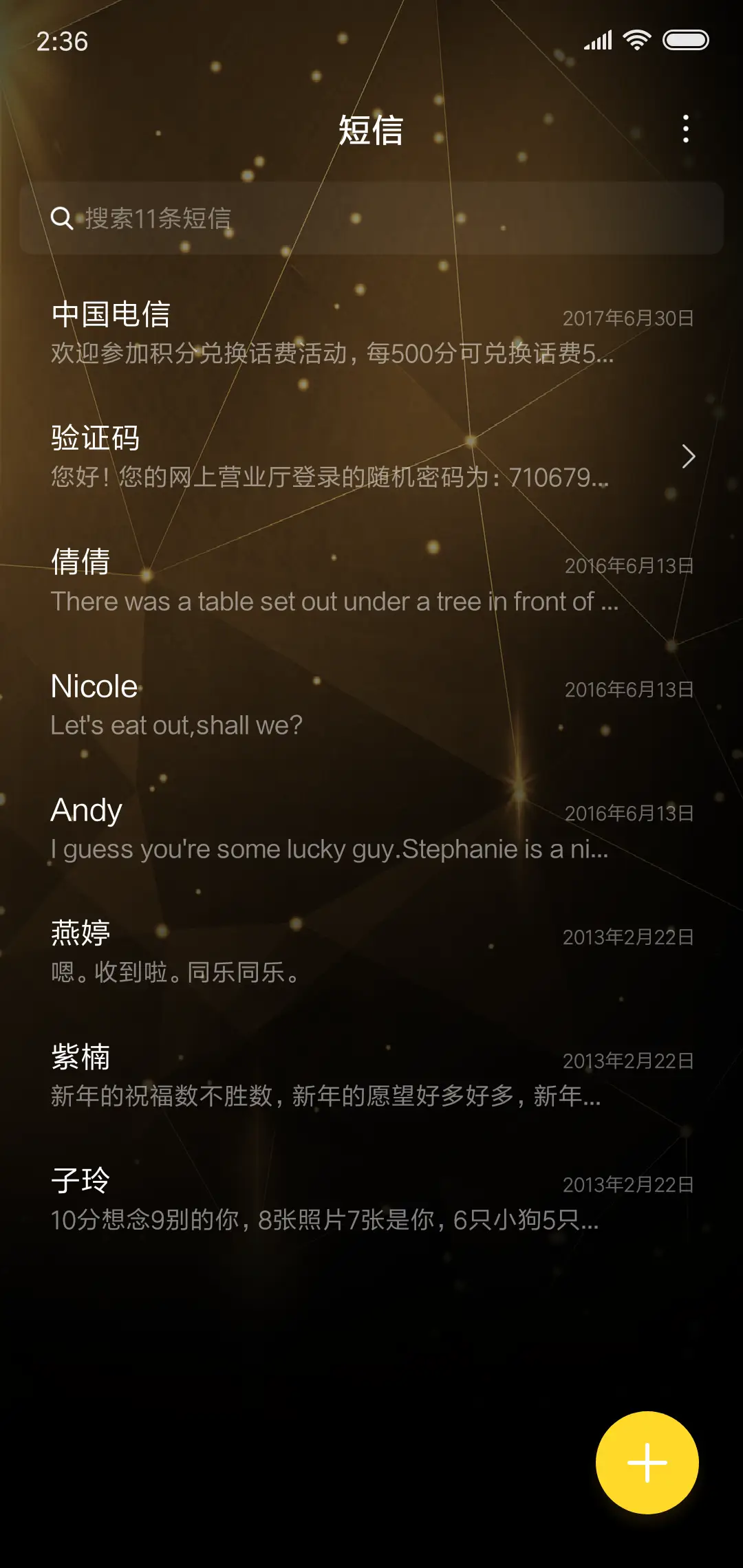743x1568 pixels.
Task: Open the conversation with Nicole
Action: pyautogui.click(x=371, y=704)
